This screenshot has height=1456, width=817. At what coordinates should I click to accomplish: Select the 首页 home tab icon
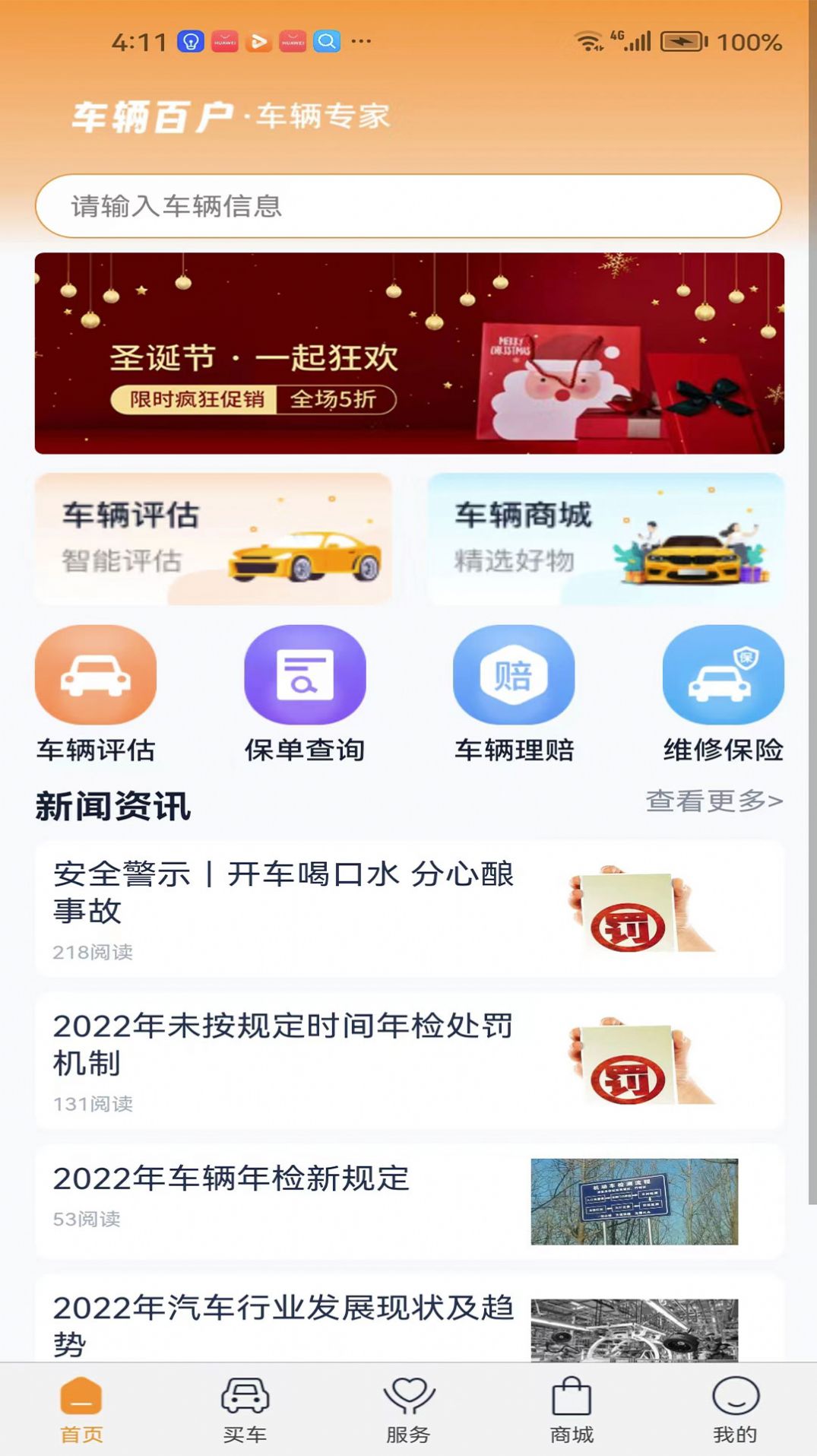click(81, 1407)
